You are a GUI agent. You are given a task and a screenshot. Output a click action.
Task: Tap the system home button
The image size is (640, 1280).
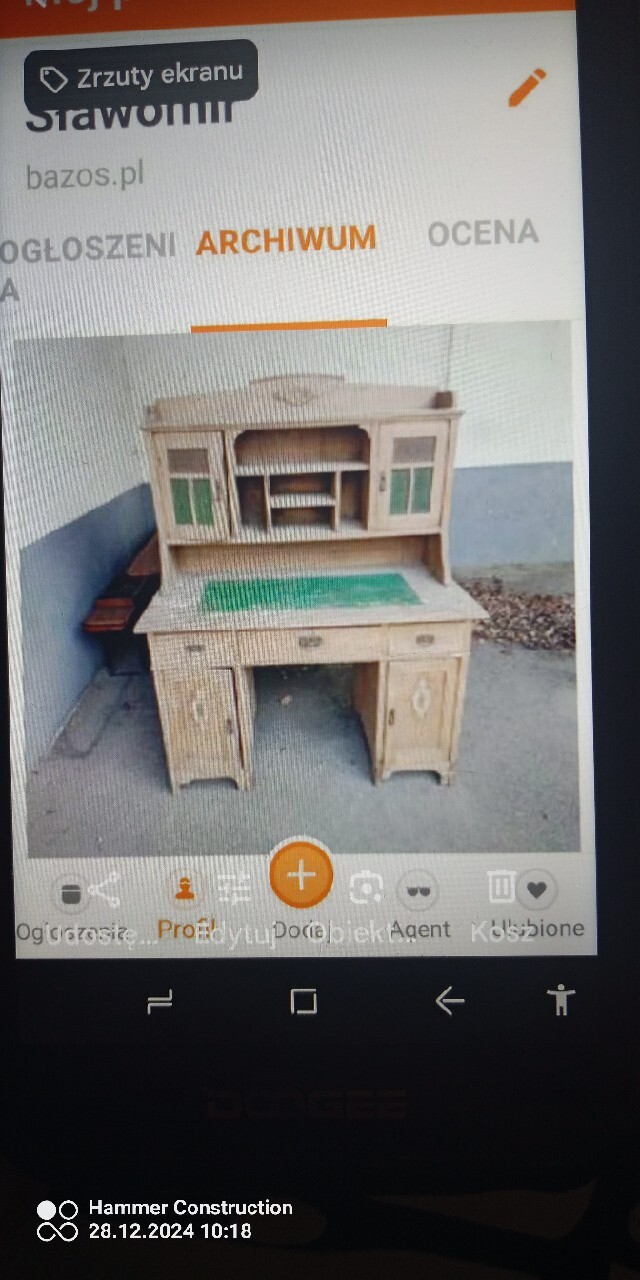point(303,1001)
